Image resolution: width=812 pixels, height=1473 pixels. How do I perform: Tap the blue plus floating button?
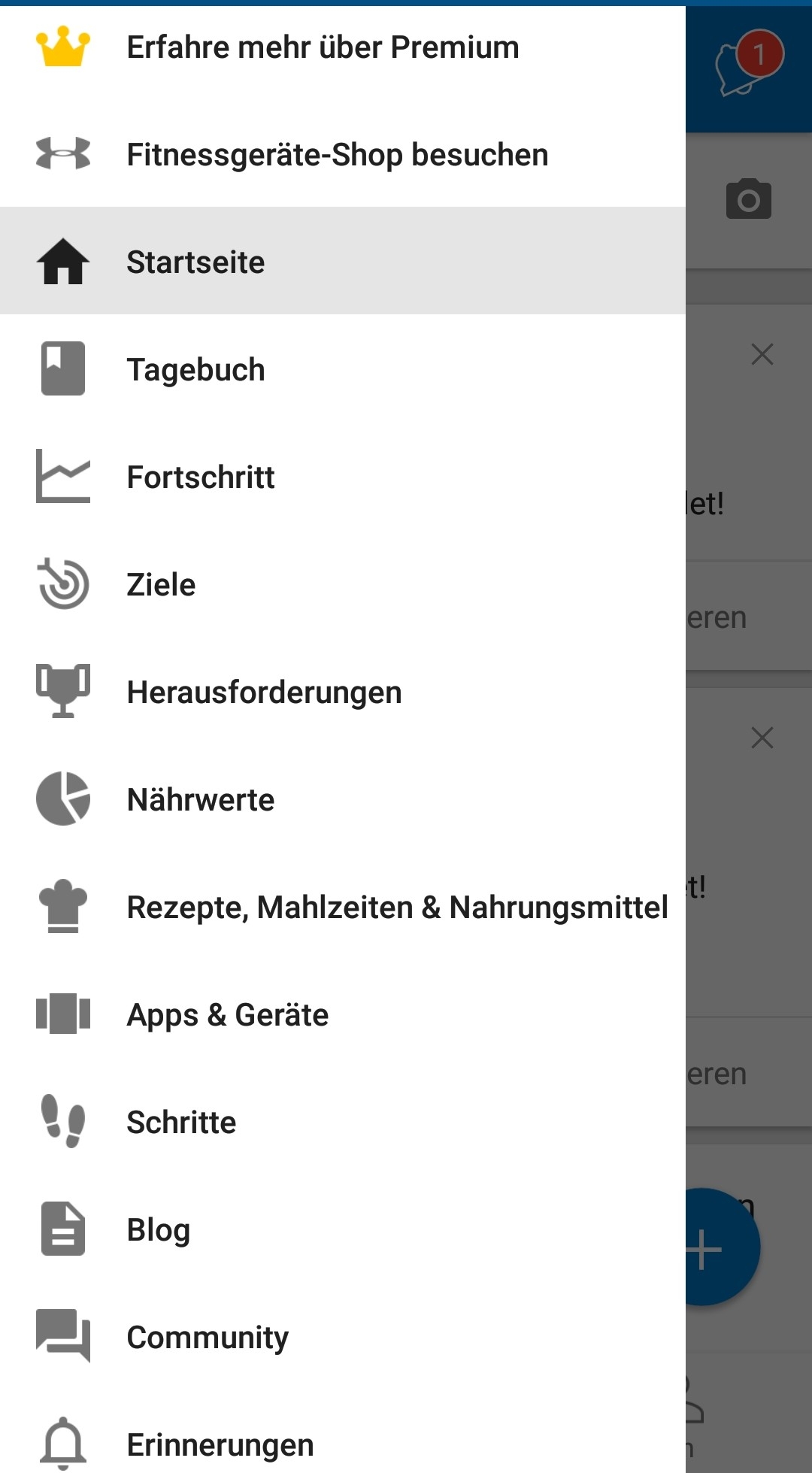tap(722, 1248)
